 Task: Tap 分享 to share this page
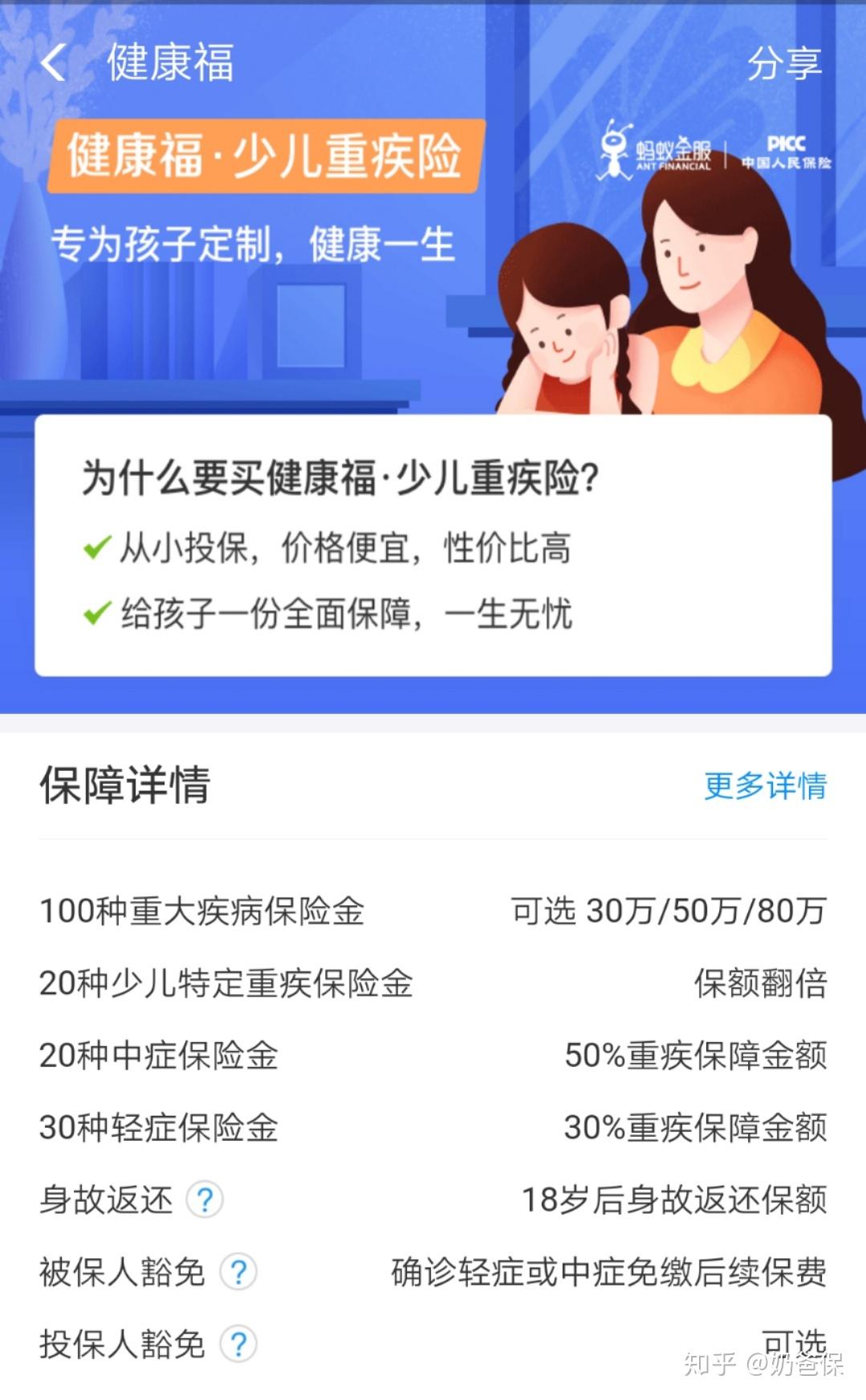pos(783,63)
